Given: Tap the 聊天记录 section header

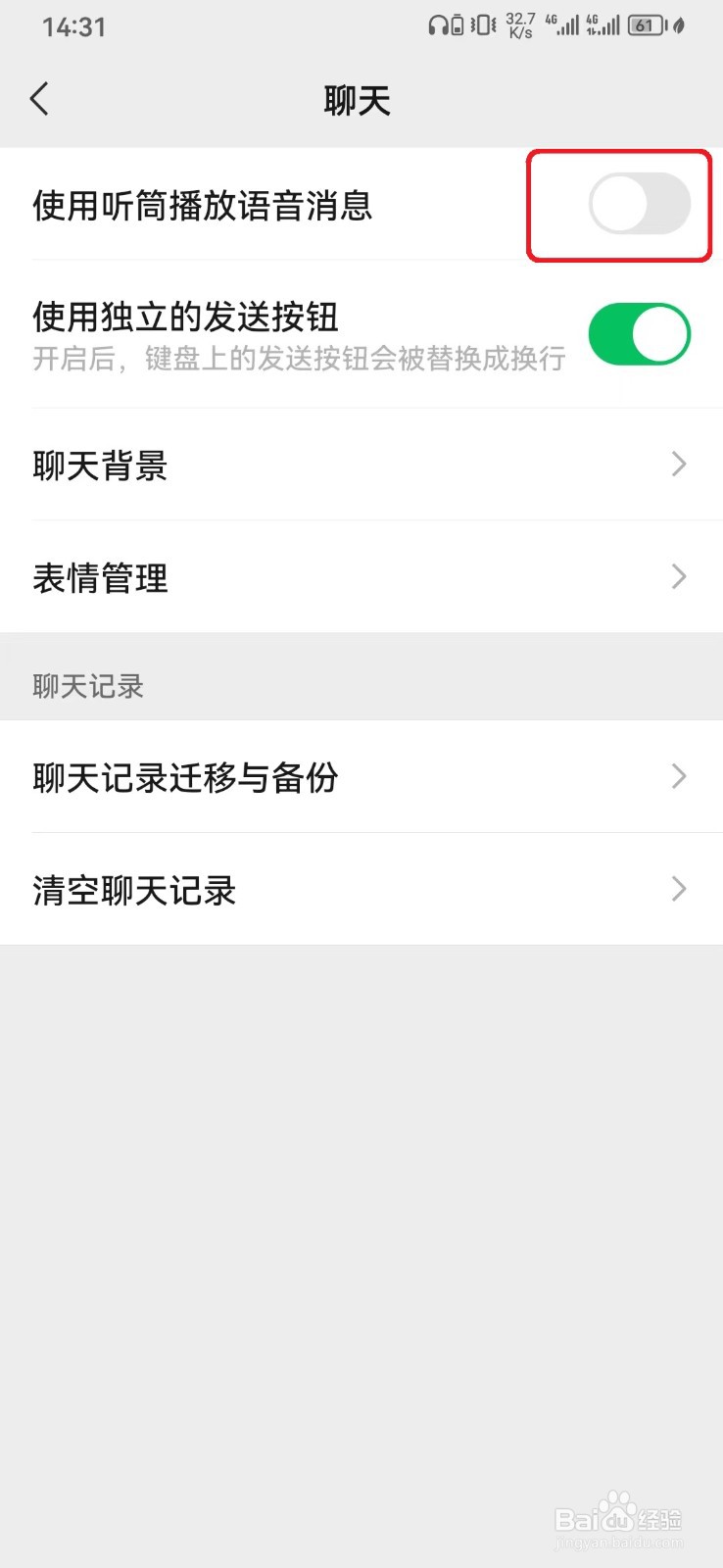Looking at the screenshot, I should [87, 686].
